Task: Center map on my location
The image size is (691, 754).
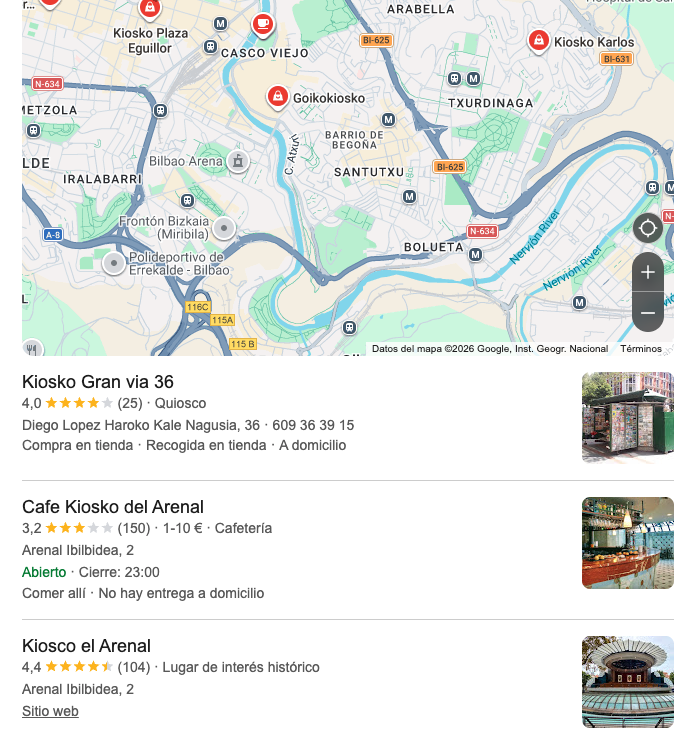Action: (648, 228)
